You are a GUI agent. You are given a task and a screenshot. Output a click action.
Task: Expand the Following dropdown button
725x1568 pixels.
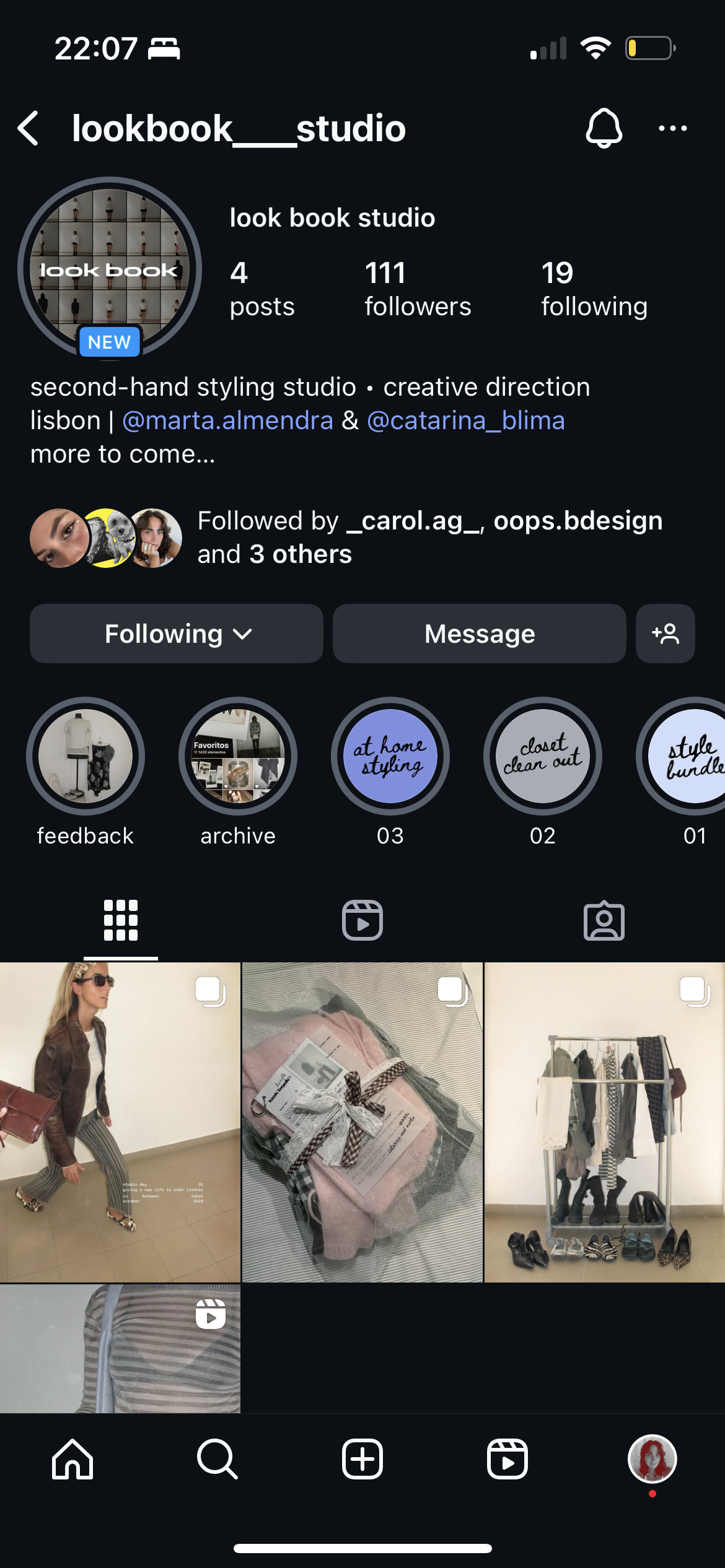[177, 634]
